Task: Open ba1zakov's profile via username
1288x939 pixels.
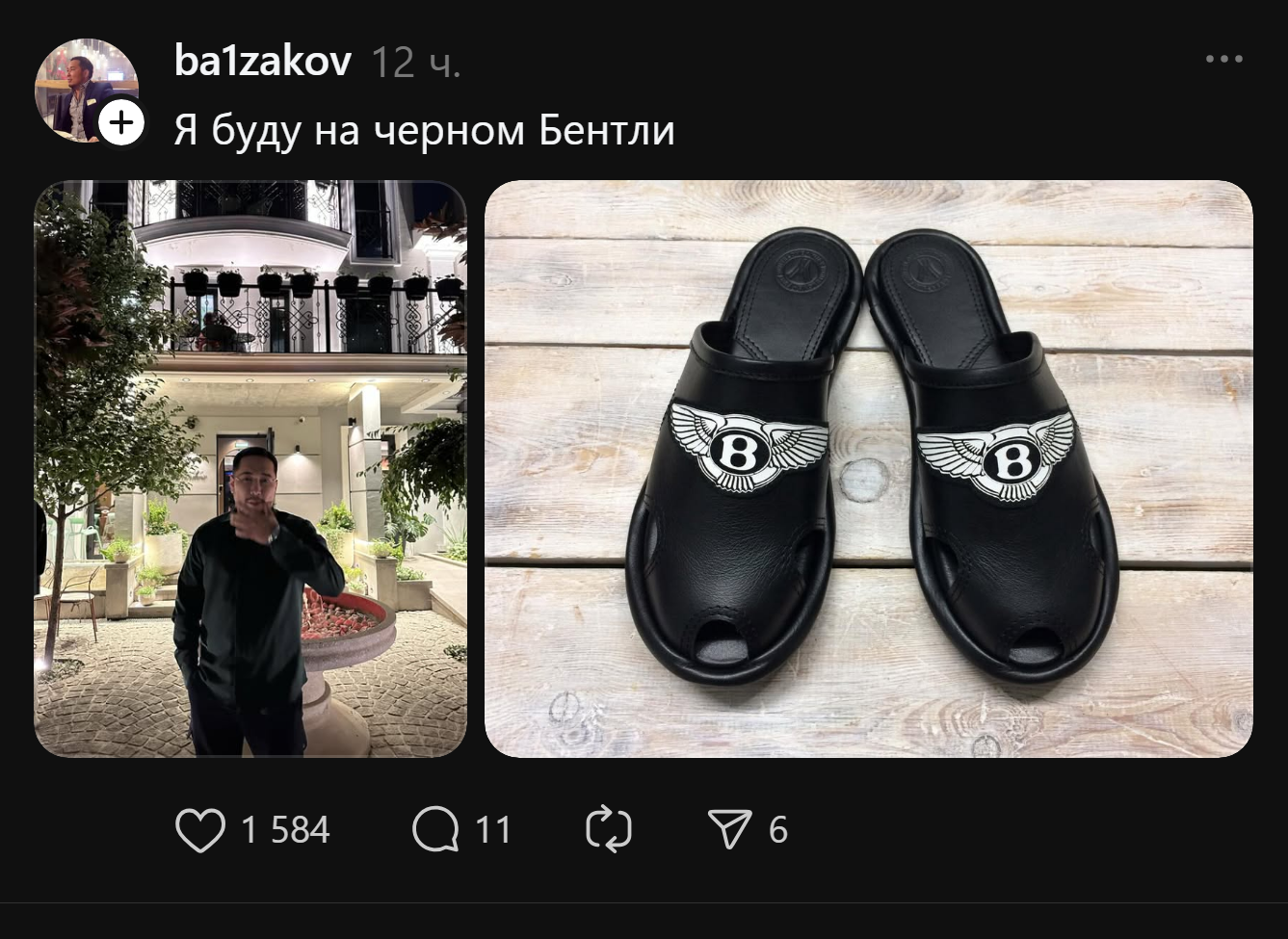Action: click(x=262, y=62)
